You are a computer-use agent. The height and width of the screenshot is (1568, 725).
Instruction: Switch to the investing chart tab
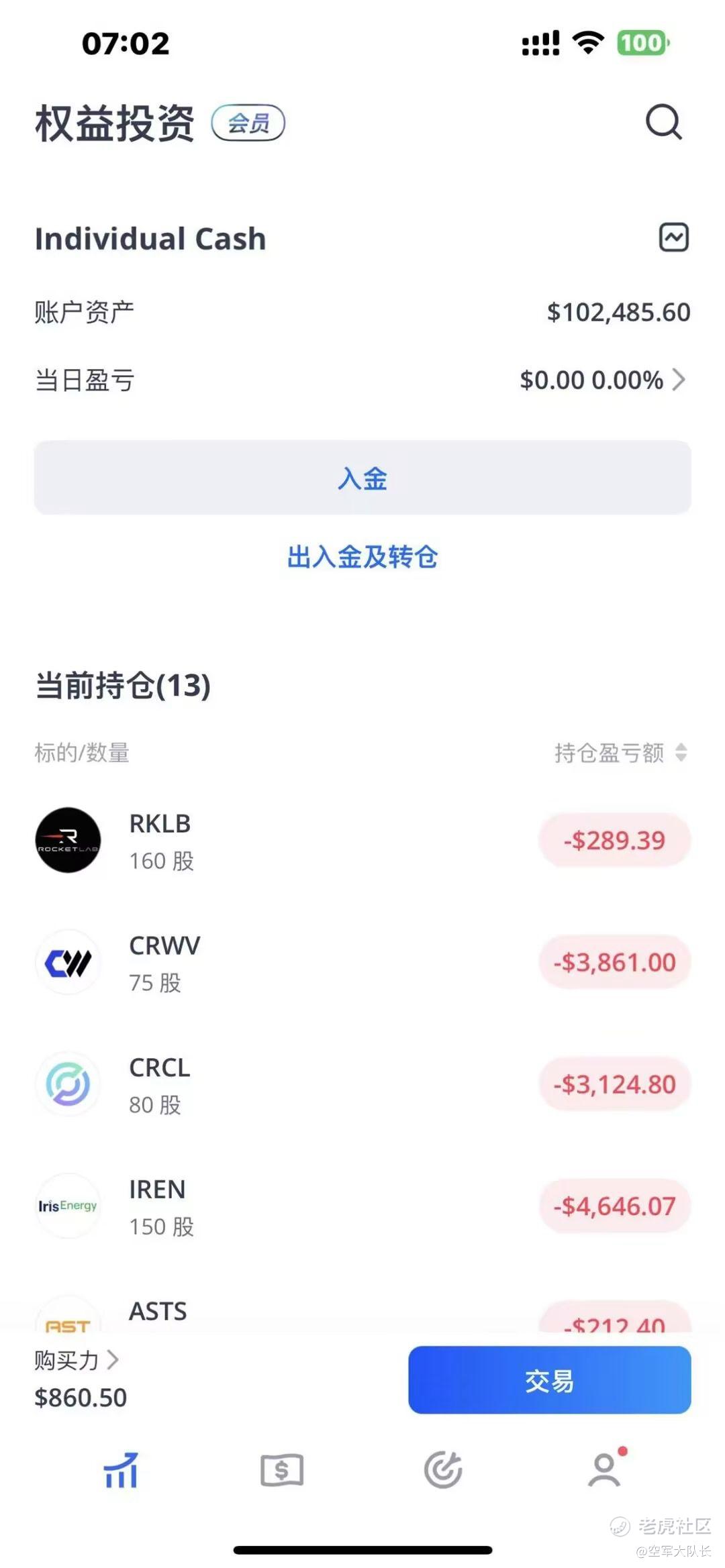(x=121, y=1470)
